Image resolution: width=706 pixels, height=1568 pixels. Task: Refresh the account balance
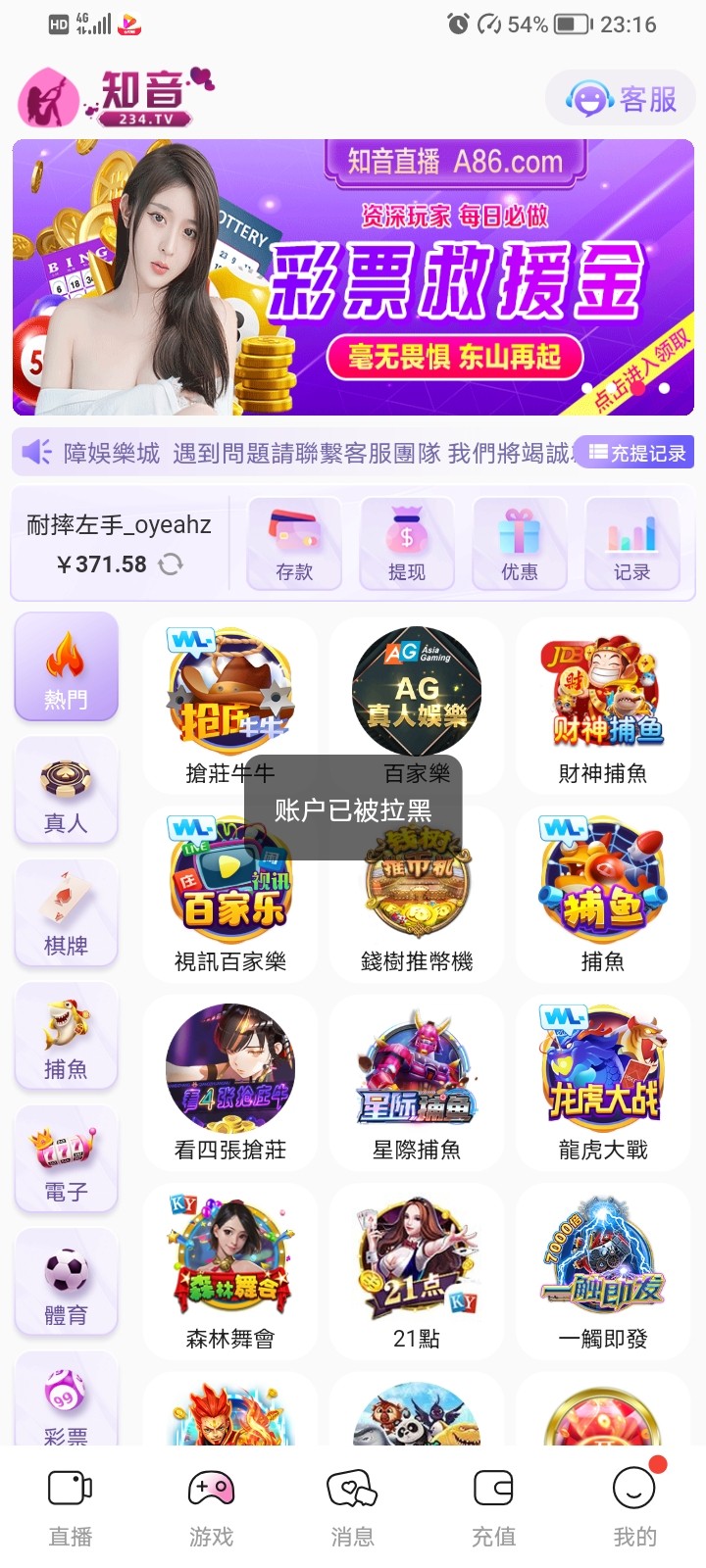[x=171, y=564]
